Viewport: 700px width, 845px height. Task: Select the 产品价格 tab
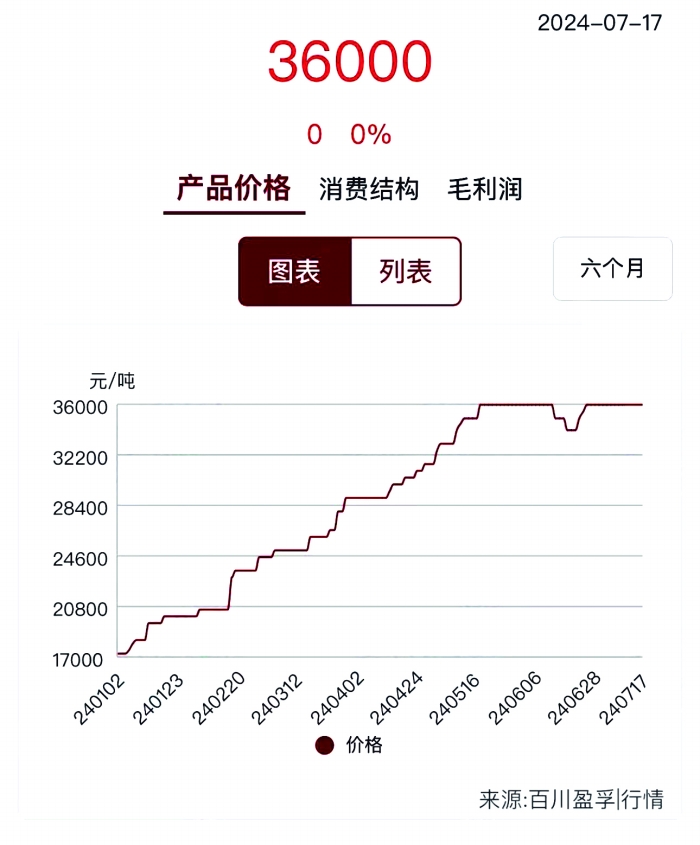(x=234, y=188)
